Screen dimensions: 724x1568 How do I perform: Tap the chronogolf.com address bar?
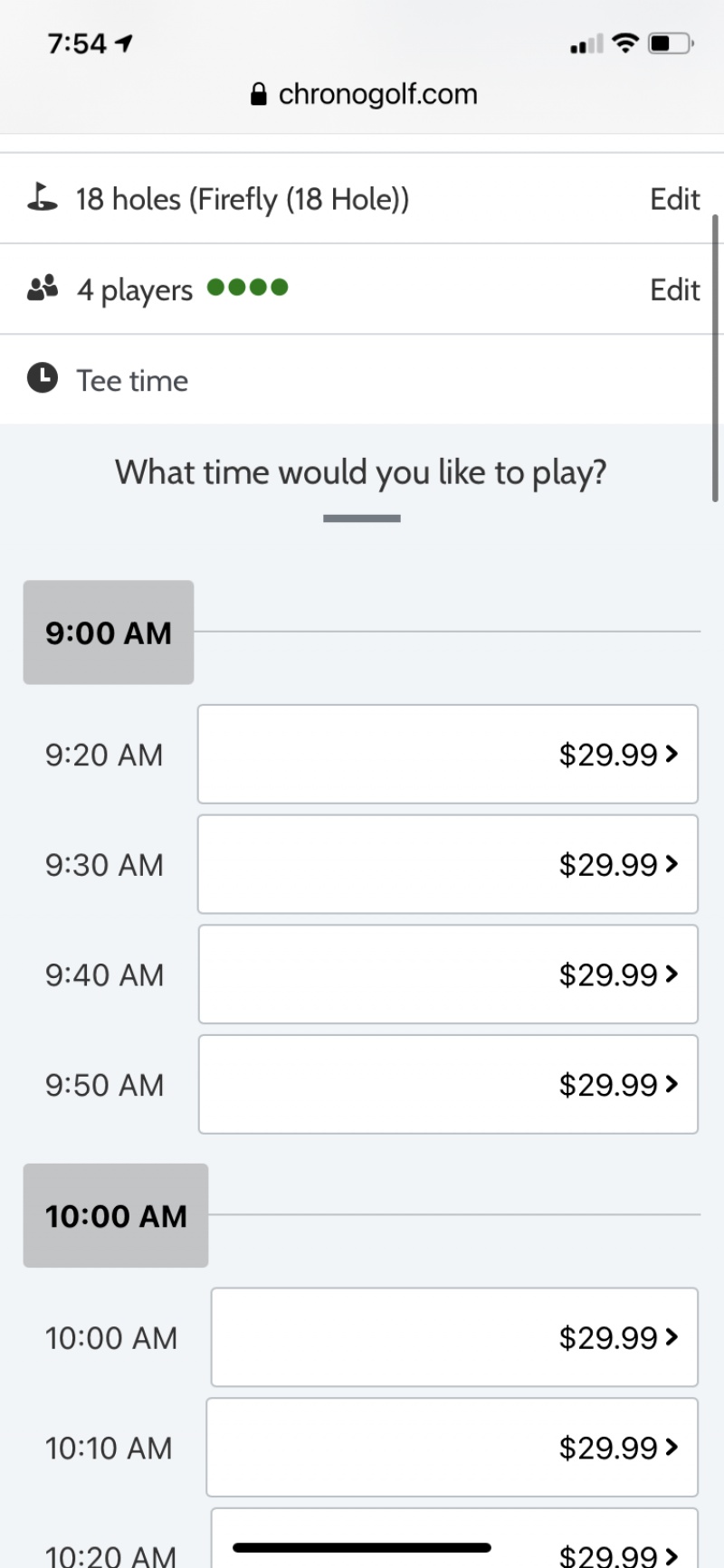click(x=363, y=94)
